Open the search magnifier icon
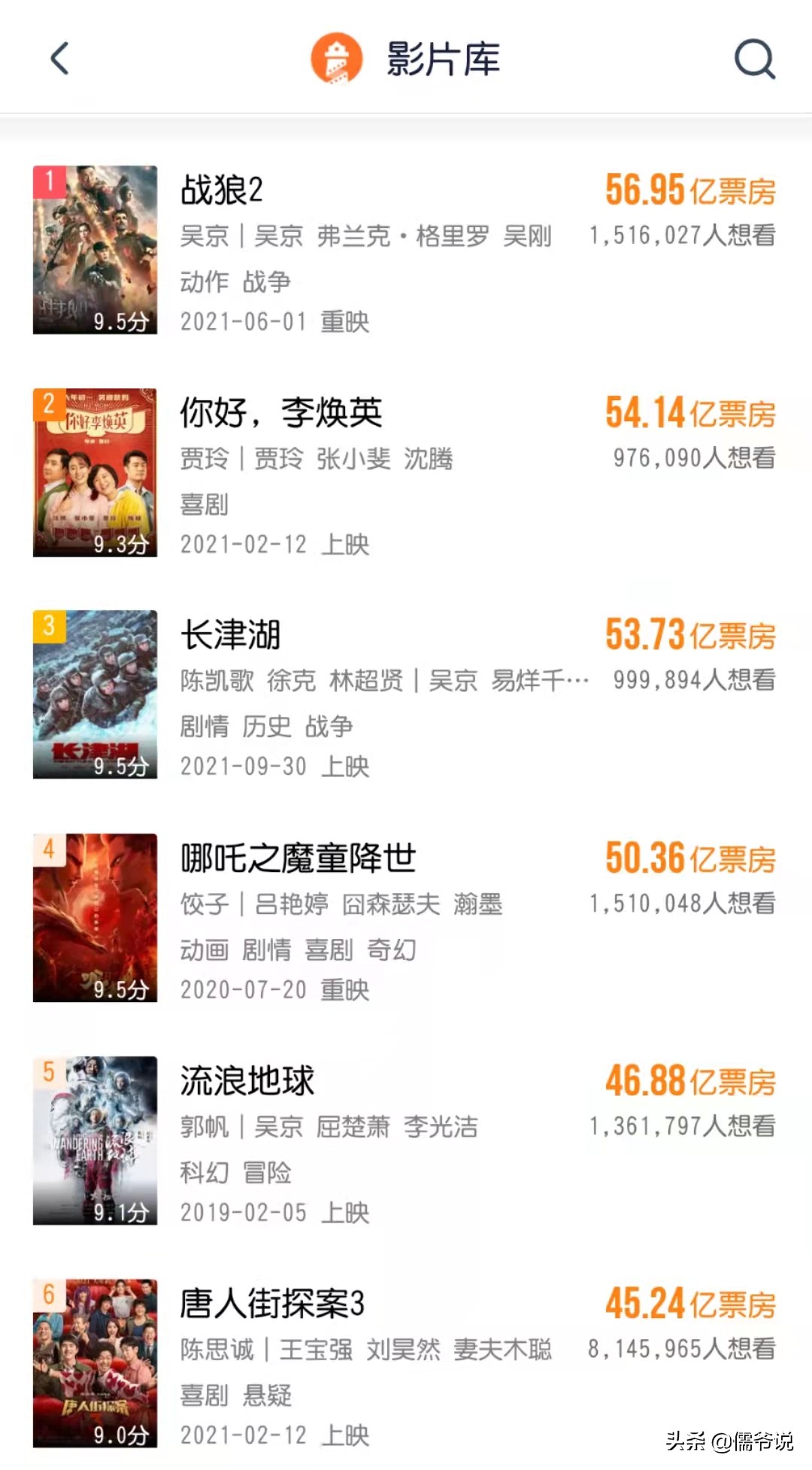 (x=756, y=59)
